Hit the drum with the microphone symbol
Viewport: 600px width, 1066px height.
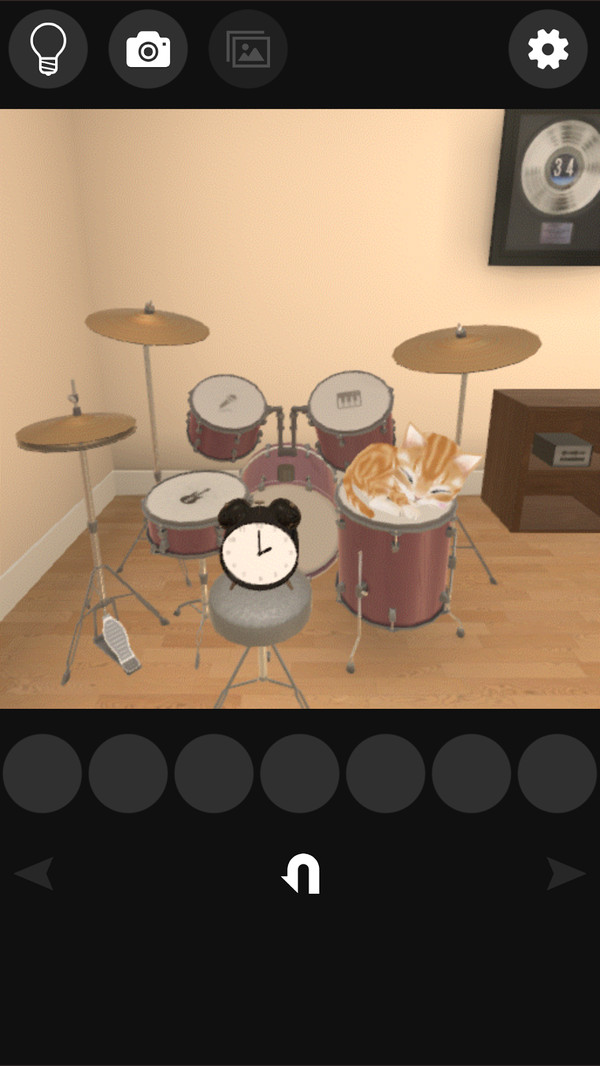tap(228, 402)
